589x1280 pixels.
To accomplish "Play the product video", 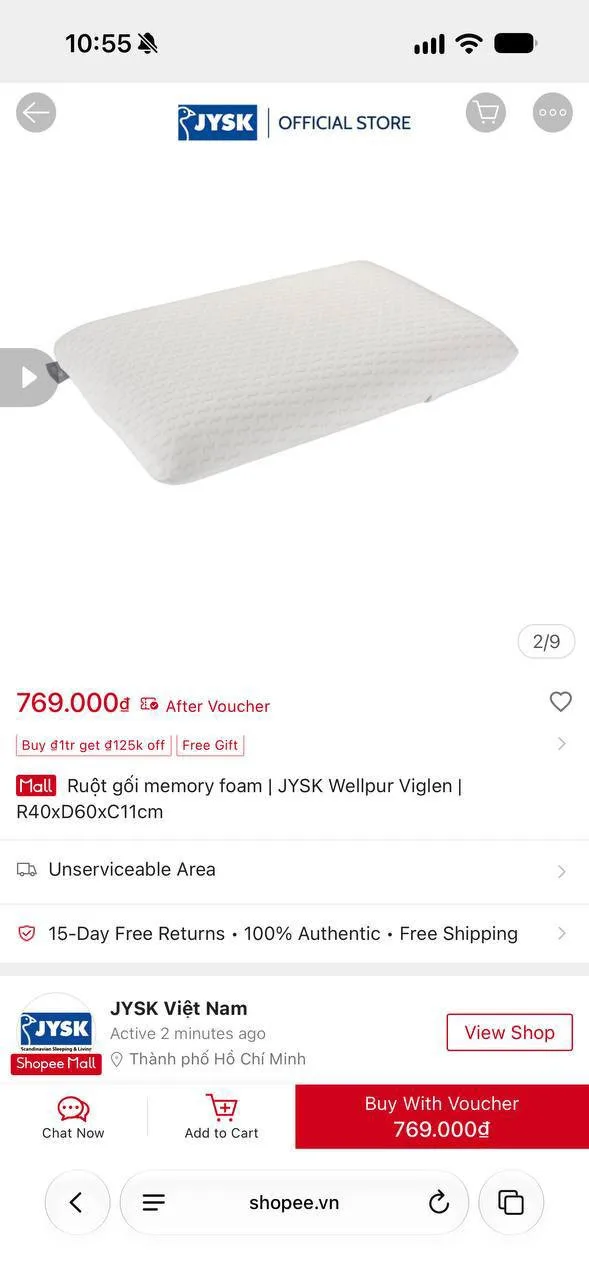I will point(29,377).
